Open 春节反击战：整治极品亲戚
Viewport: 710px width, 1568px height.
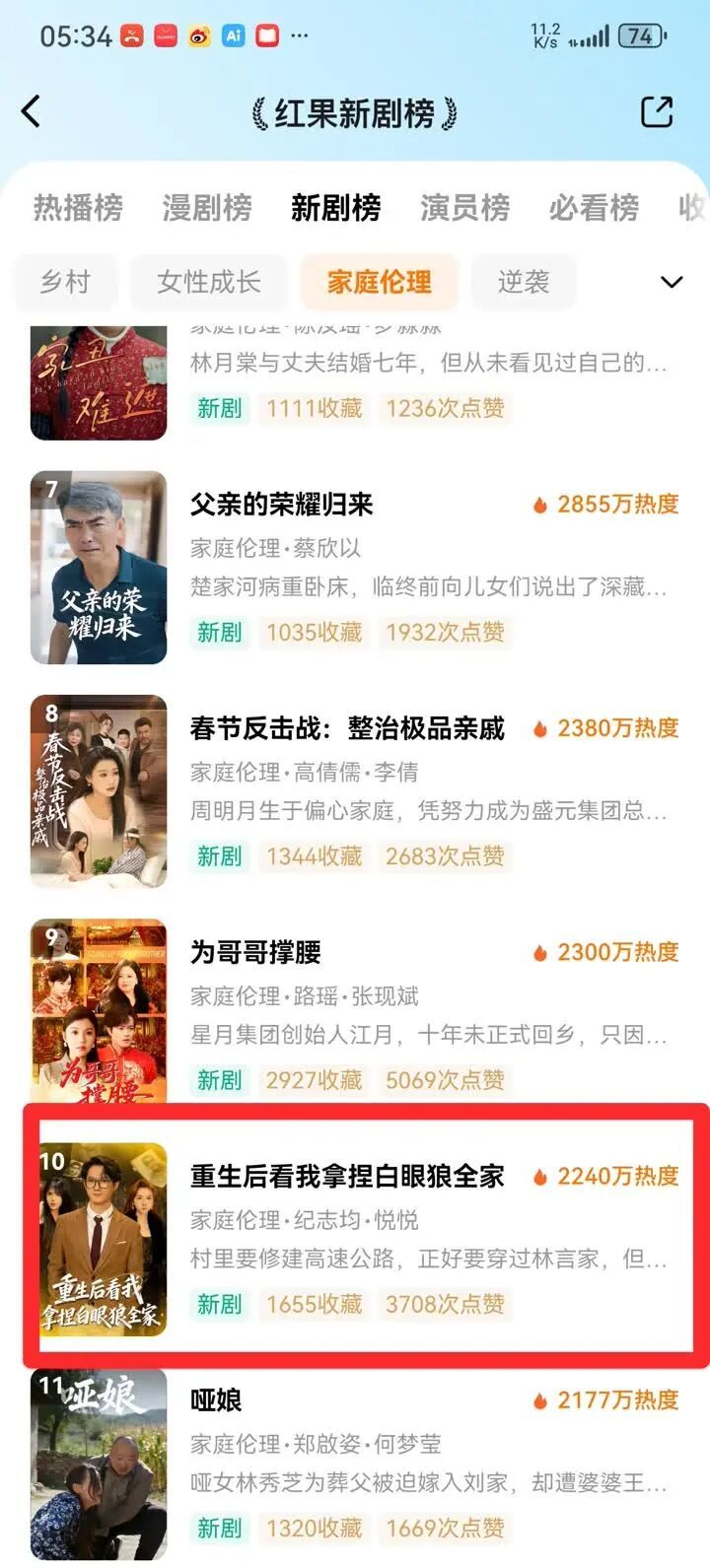(x=347, y=728)
